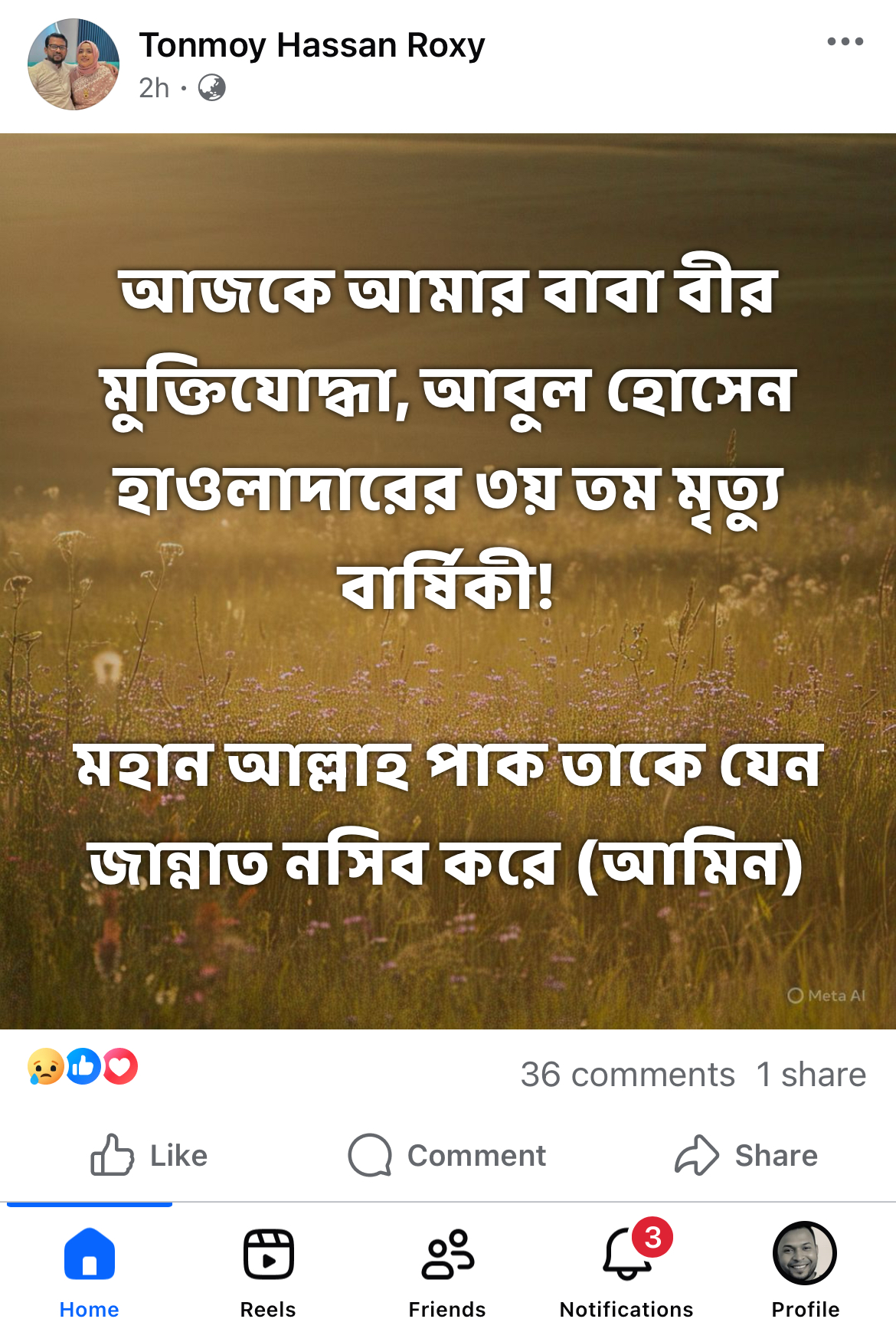Open Tonmoy Hassan Roxy's profile picture
The height and width of the screenshot is (1332, 896).
pos(74,64)
